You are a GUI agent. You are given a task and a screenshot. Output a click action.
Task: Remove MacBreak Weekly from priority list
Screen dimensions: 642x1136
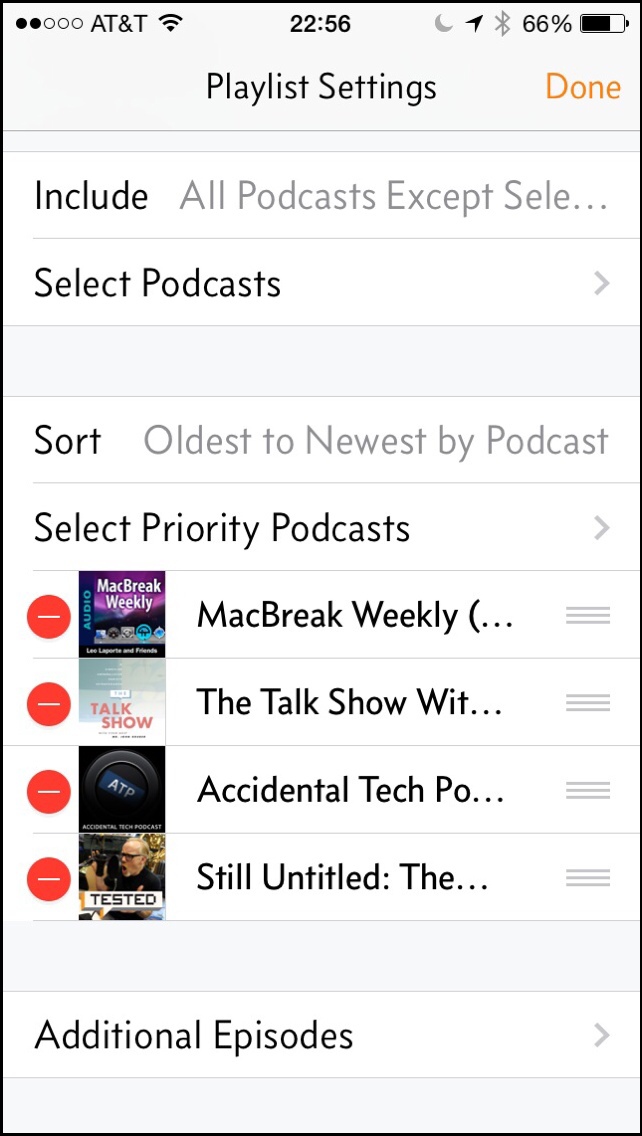(49, 617)
